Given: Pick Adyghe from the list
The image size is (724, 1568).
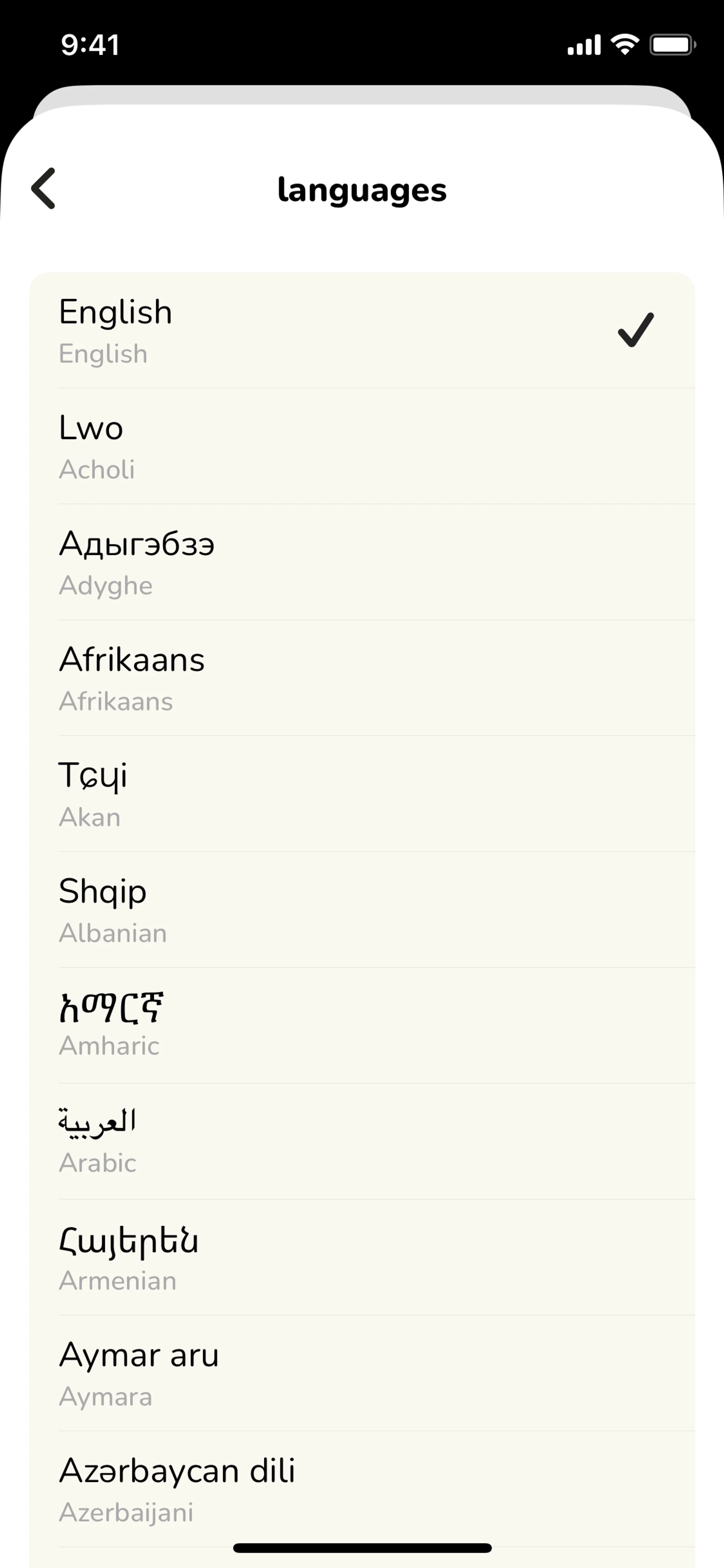Looking at the screenshot, I should tap(361, 562).
